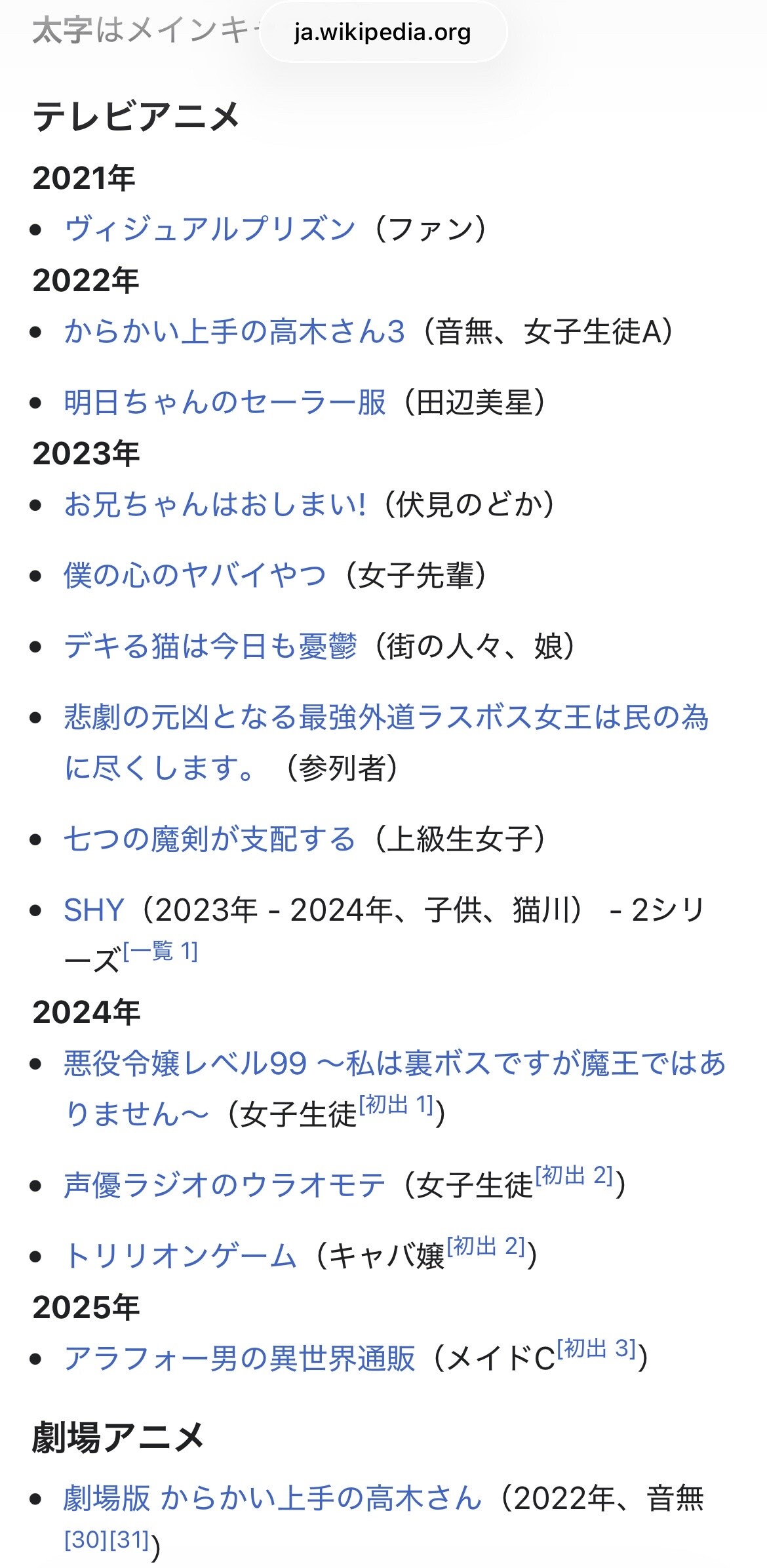Jump to citation [31]
767x1568 pixels.
128,1540
